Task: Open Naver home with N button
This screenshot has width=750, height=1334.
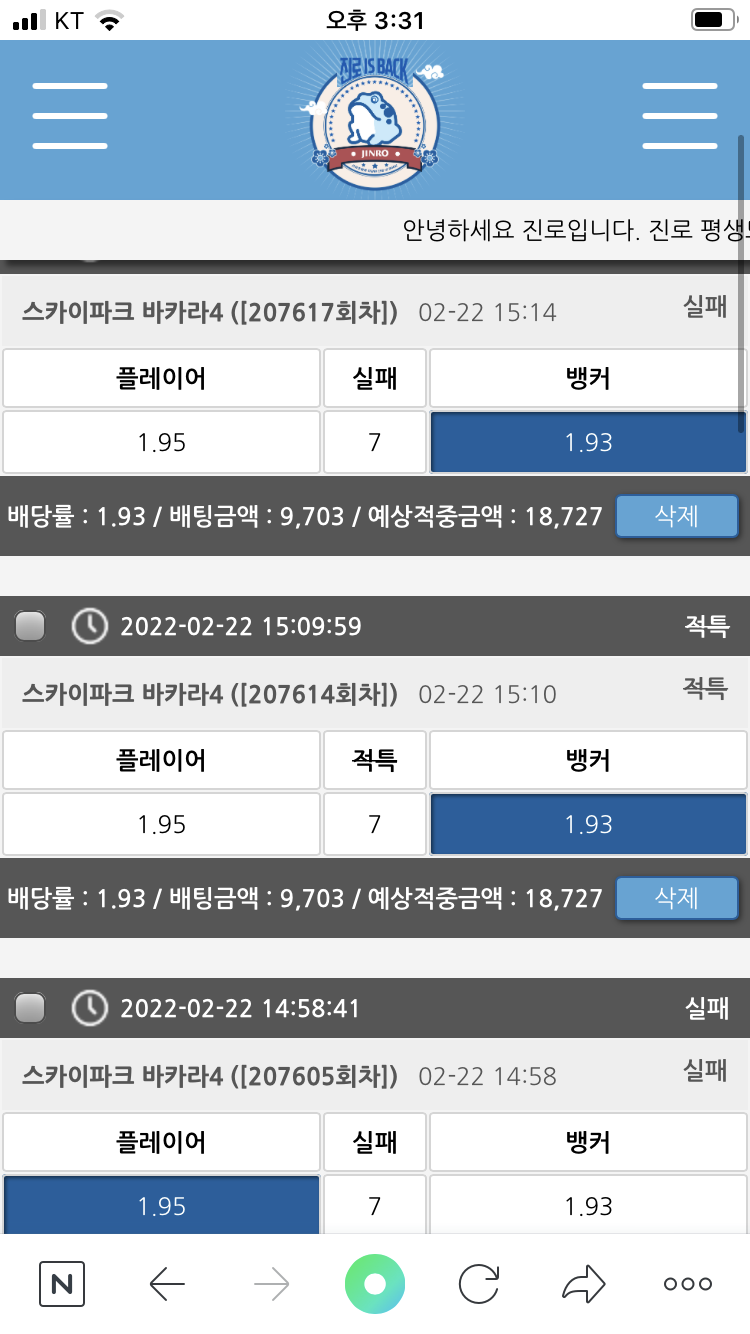Action: pyautogui.click(x=62, y=1284)
